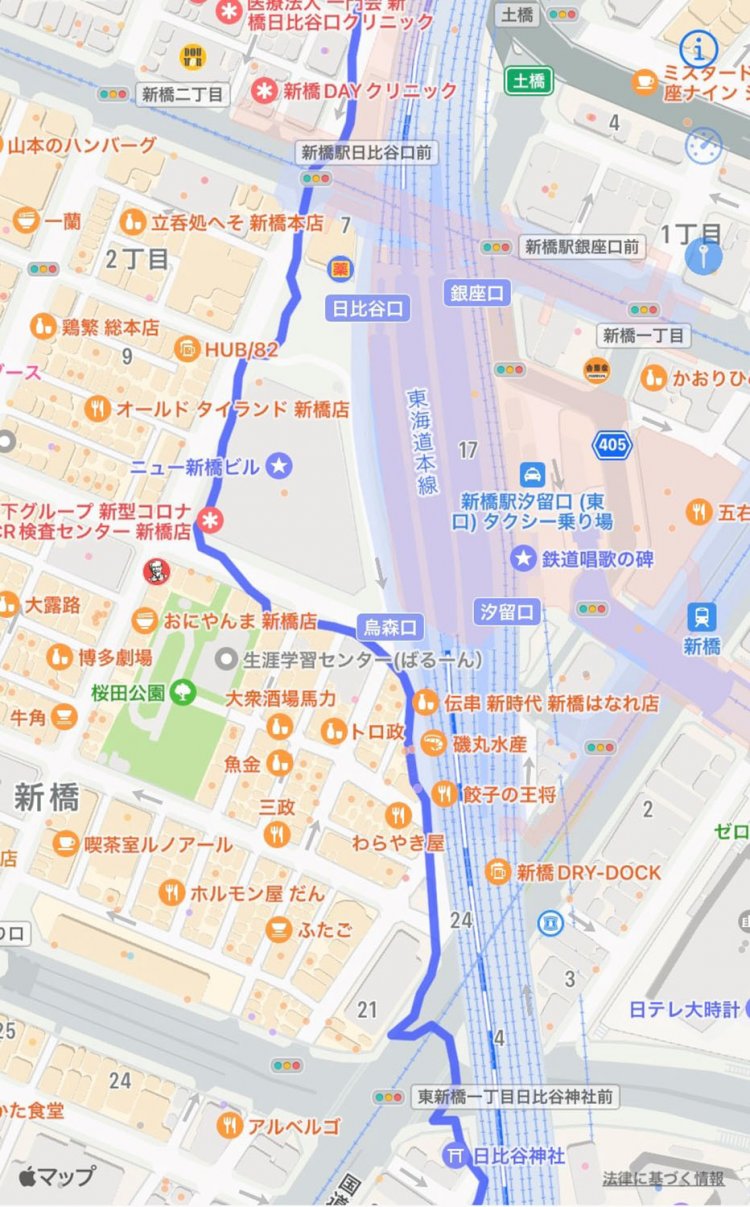Click the 烏森口 station exit label
750x1207 pixels.
tap(390, 627)
